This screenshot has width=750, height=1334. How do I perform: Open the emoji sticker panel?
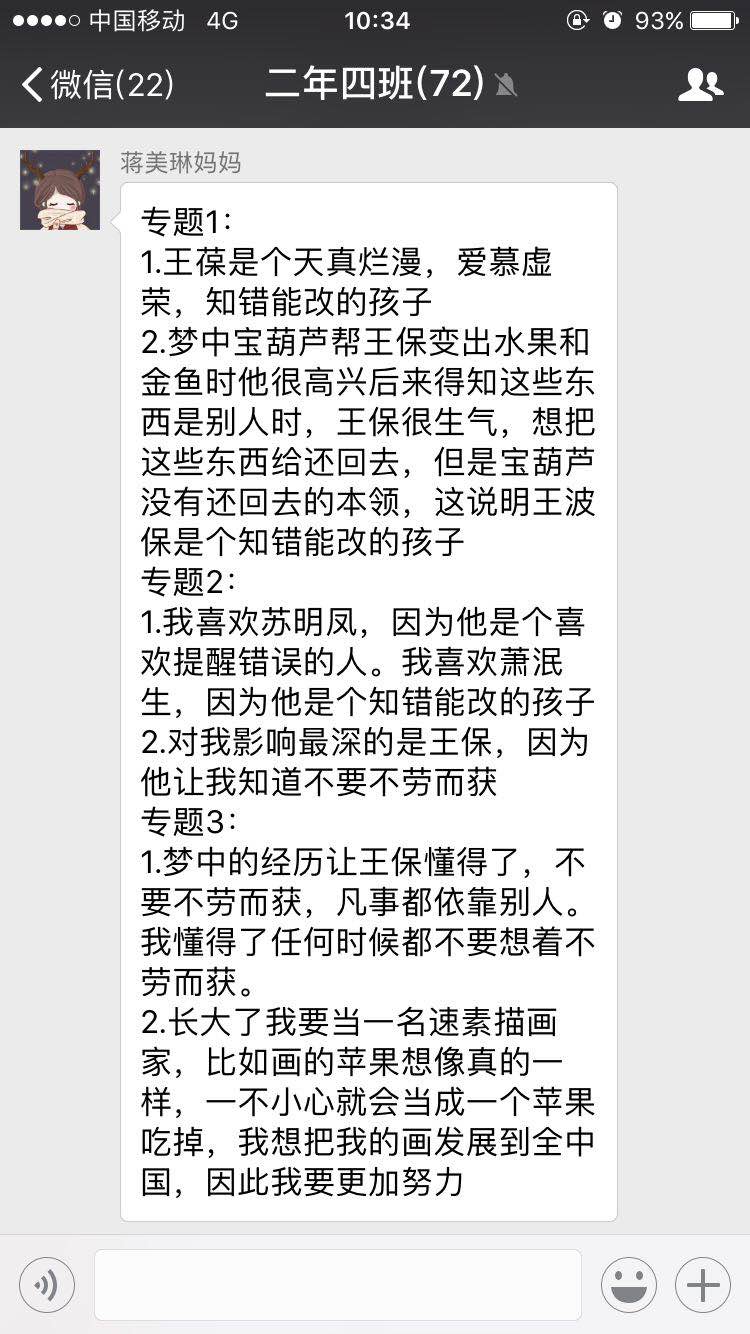(x=629, y=1285)
